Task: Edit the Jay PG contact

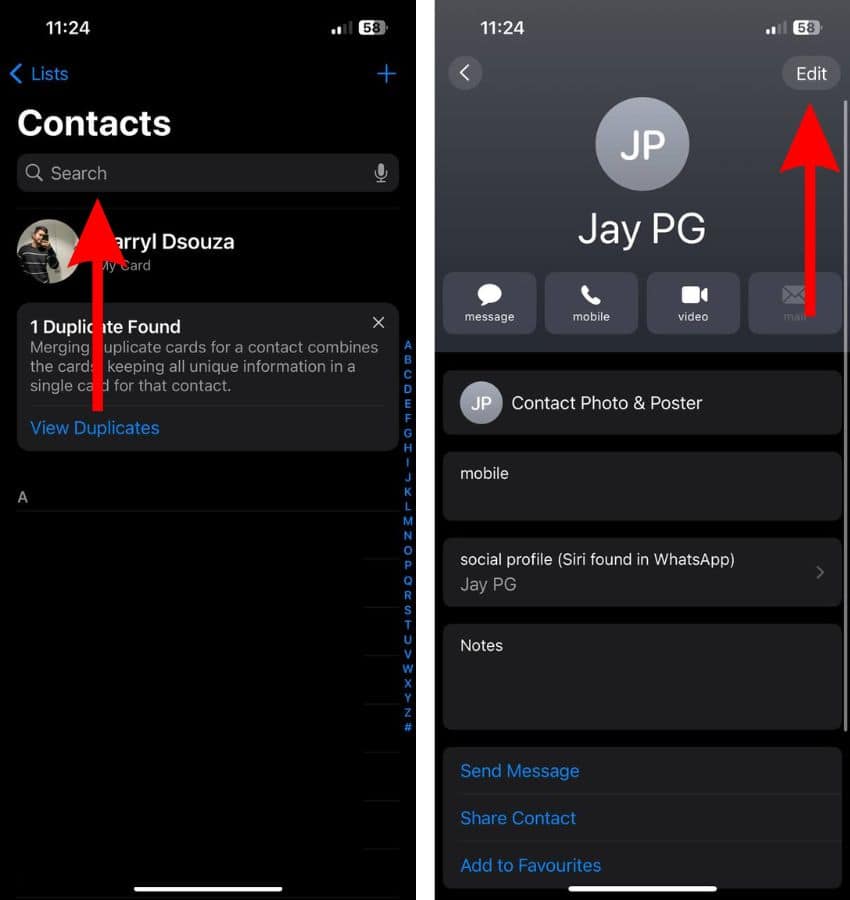Action: coord(811,74)
